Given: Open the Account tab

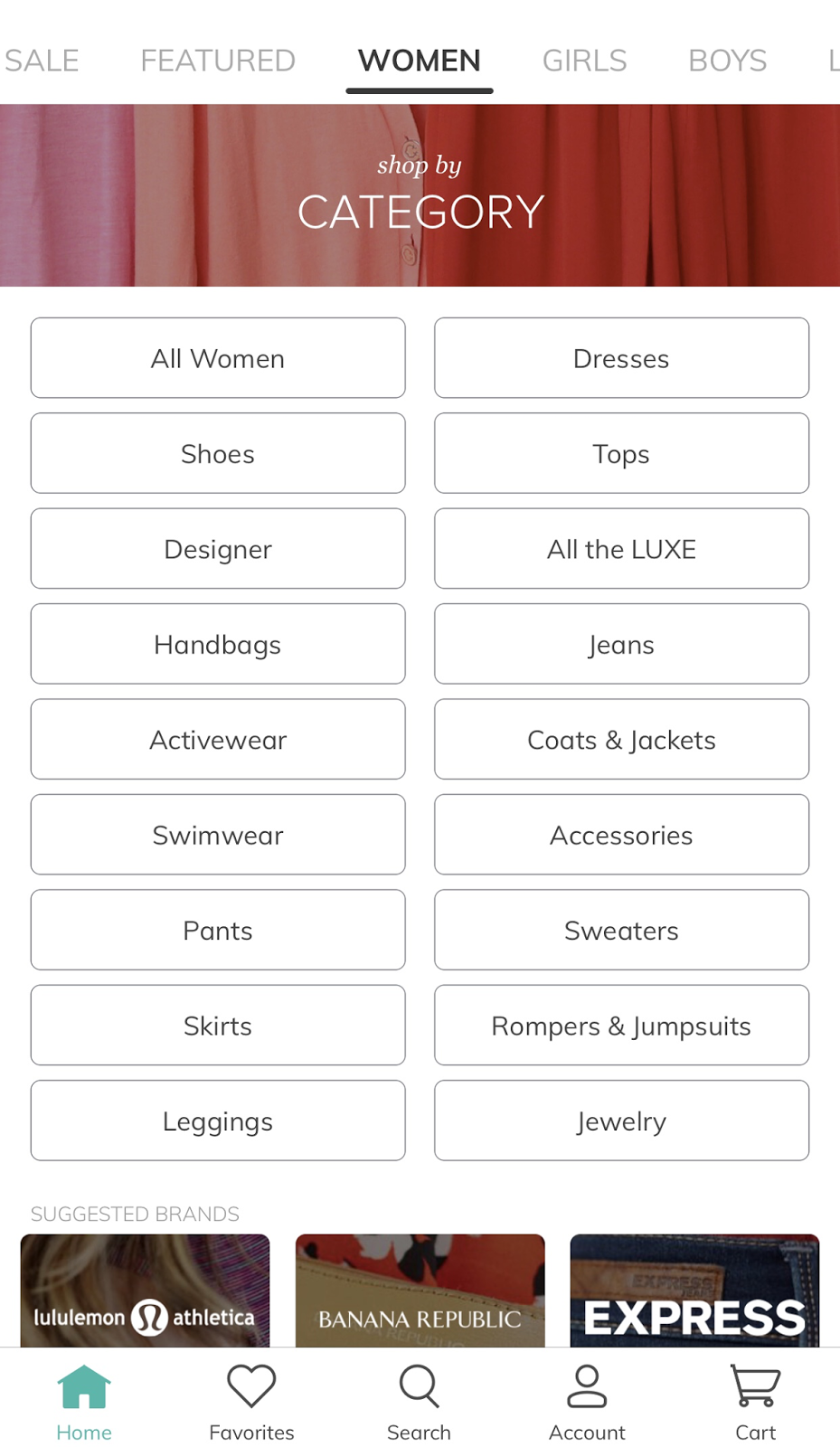Looking at the screenshot, I should point(587,1402).
